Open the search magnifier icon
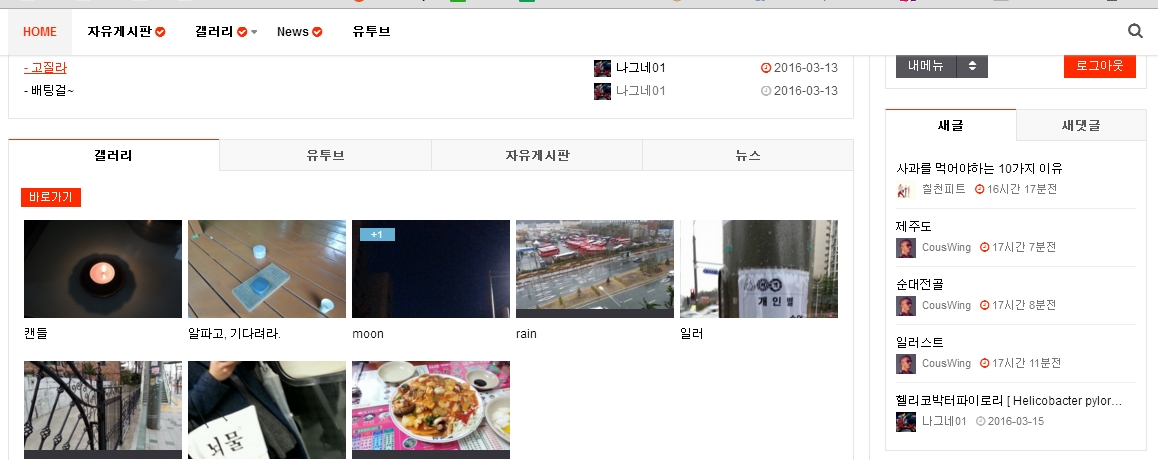The width and height of the screenshot is (1158, 460). [1135, 31]
